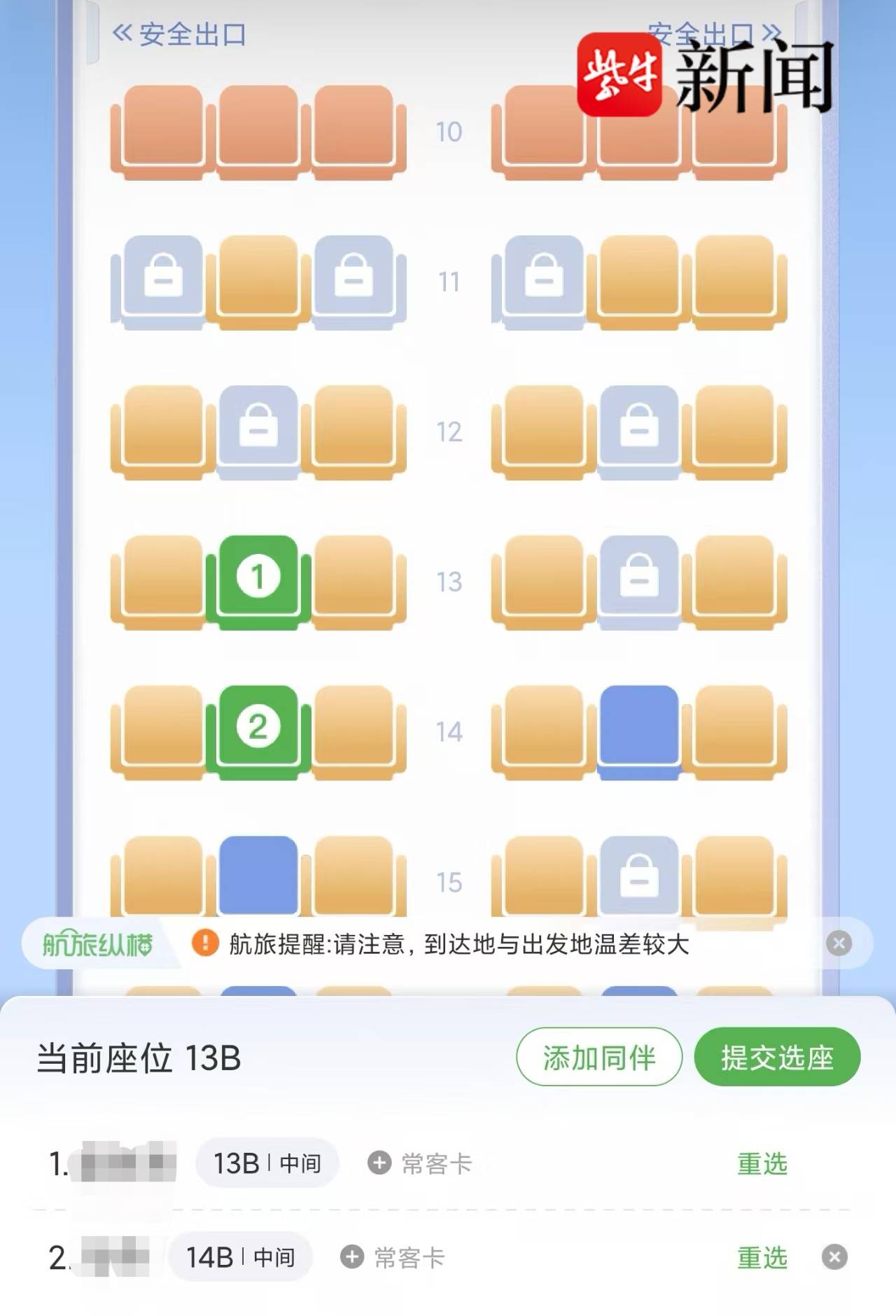
Task: Reselect the seat for passenger 14B
Action: (x=762, y=1258)
